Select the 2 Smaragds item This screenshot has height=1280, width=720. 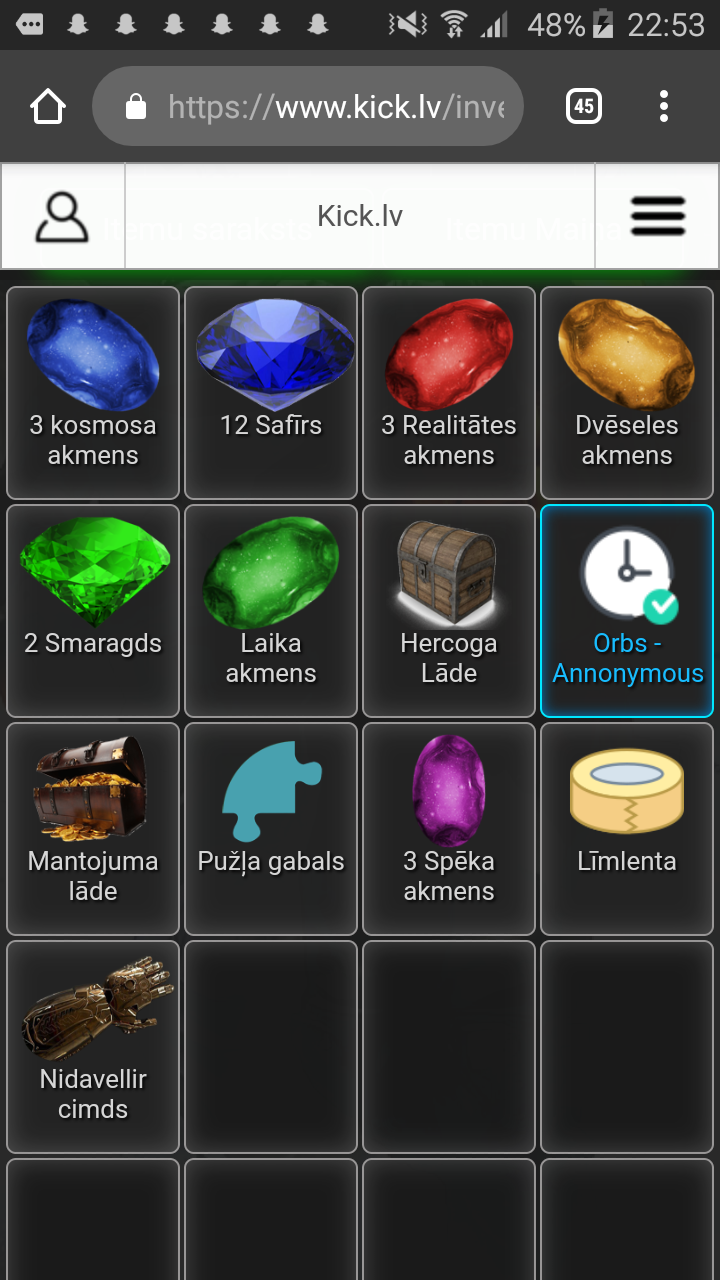(93, 610)
